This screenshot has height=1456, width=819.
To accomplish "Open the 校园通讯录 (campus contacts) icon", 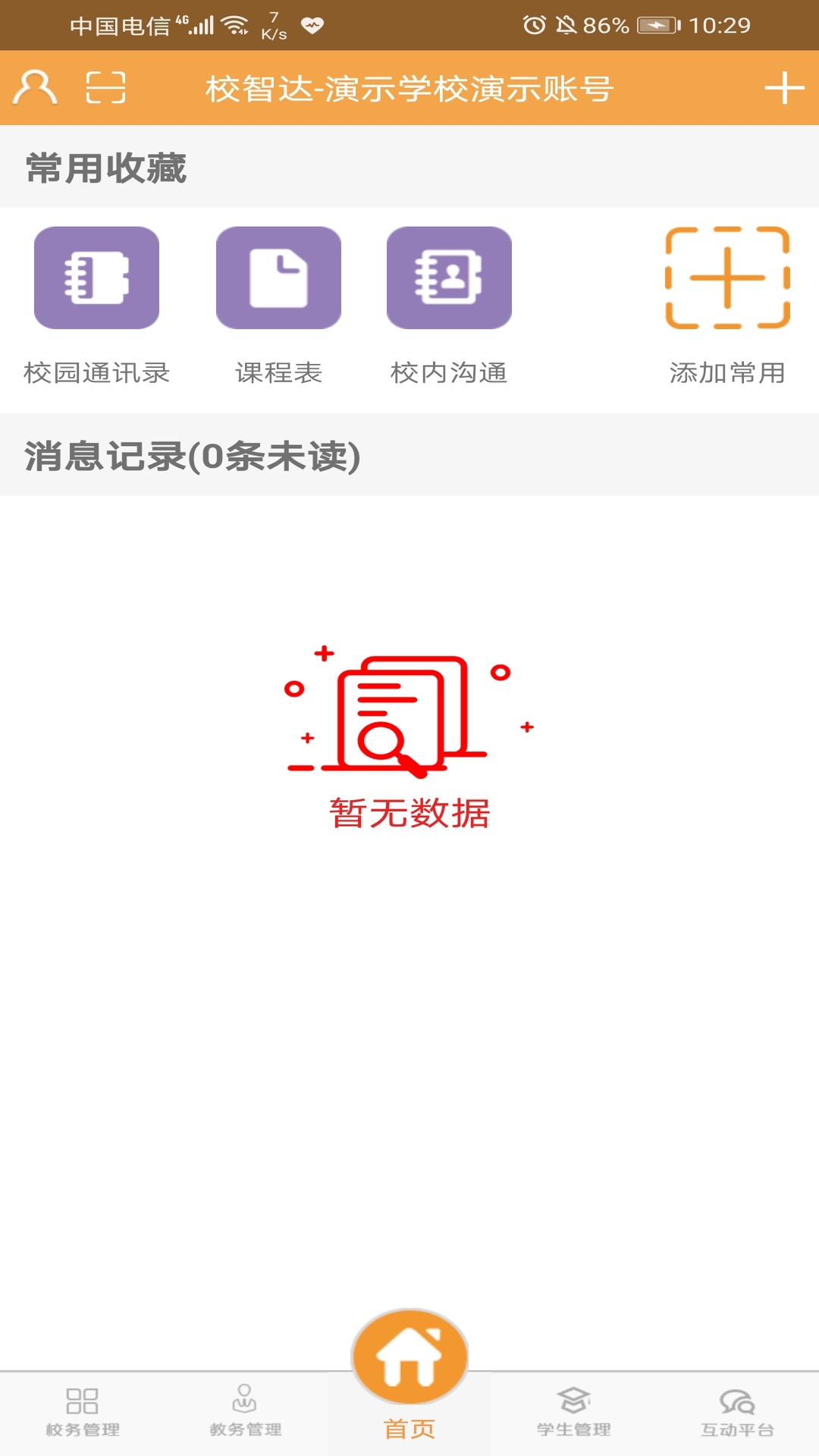I will point(96,278).
